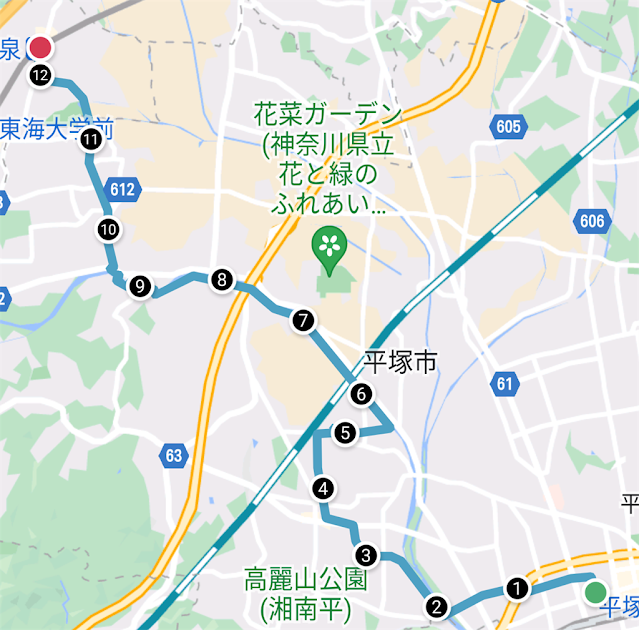Tap waypoint marker 6 near 平塚市
This screenshot has width=639, height=630.
click(x=361, y=394)
